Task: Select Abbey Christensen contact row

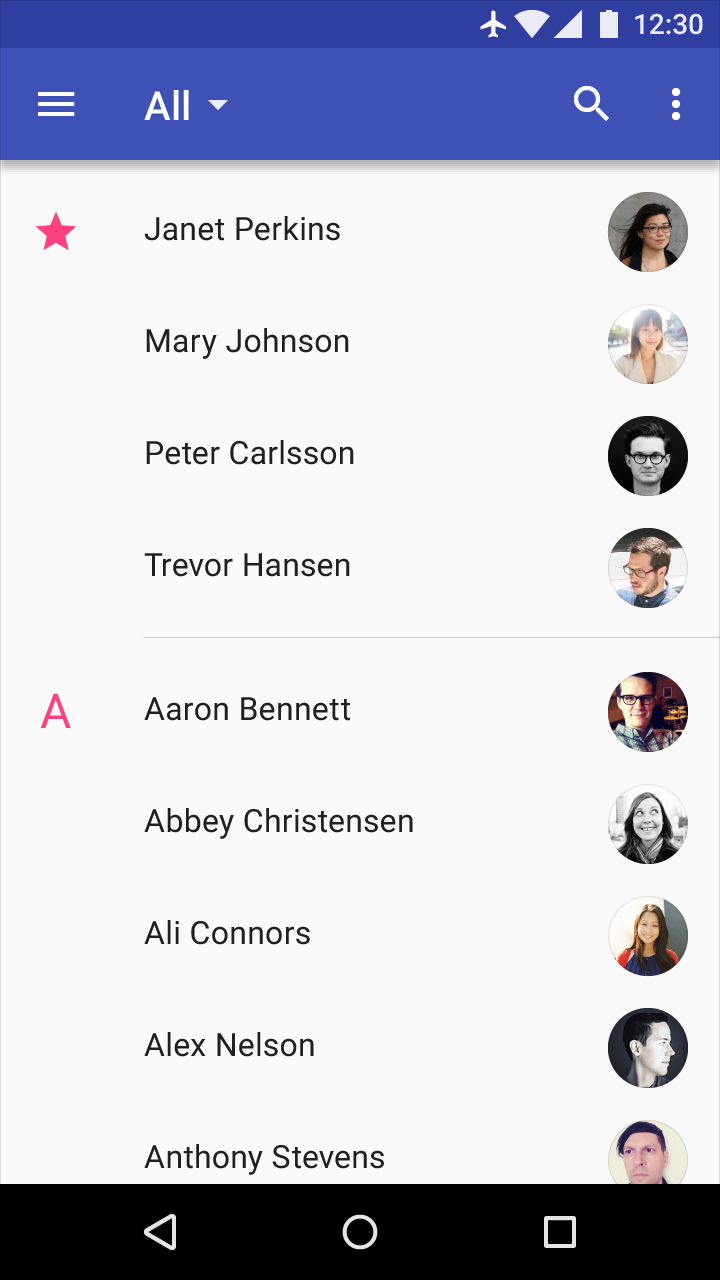Action: pyautogui.click(x=360, y=824)
